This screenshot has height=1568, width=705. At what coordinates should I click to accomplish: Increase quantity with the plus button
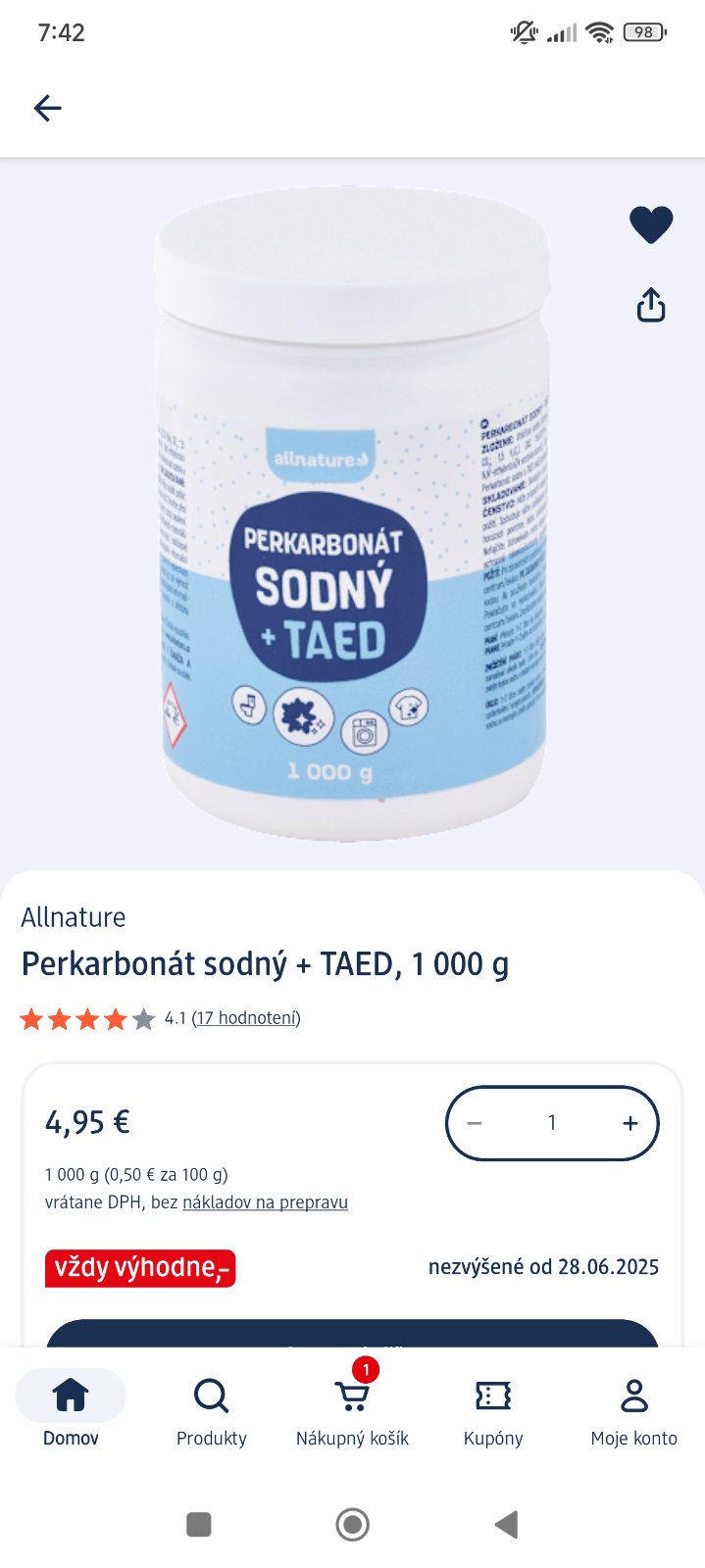[629, 1123]
